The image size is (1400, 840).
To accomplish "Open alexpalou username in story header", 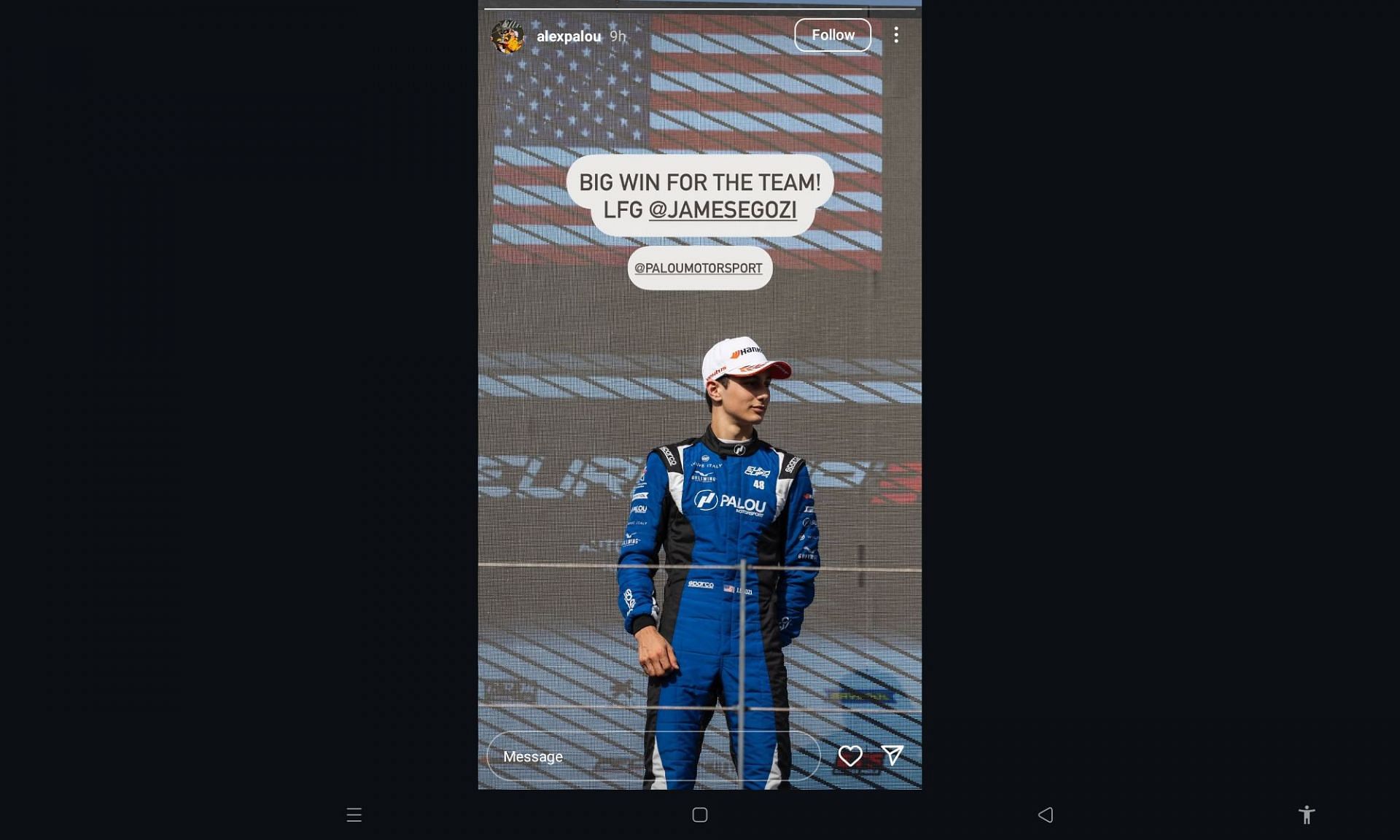I will tap(569, 36).
